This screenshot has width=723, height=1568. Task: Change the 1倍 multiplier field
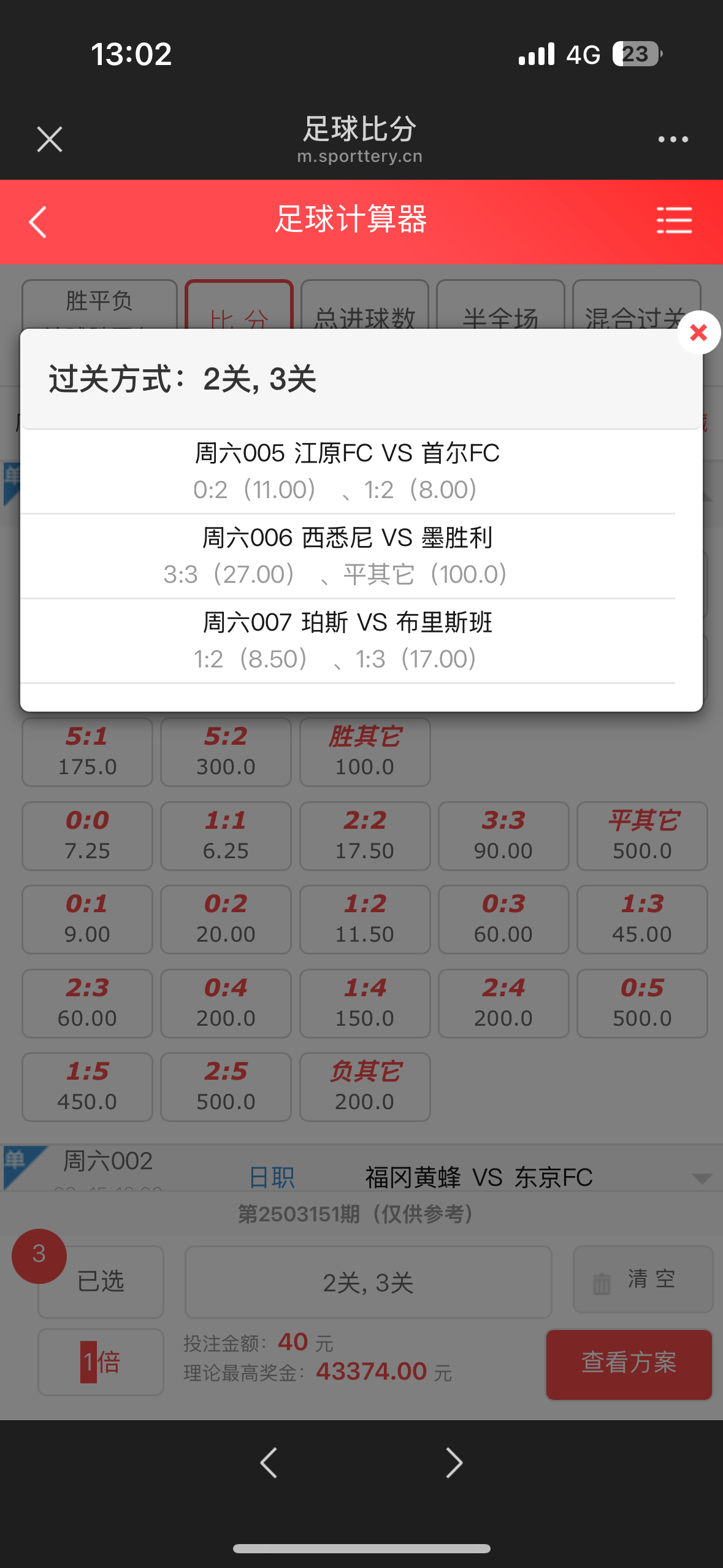click(101, 1362)
